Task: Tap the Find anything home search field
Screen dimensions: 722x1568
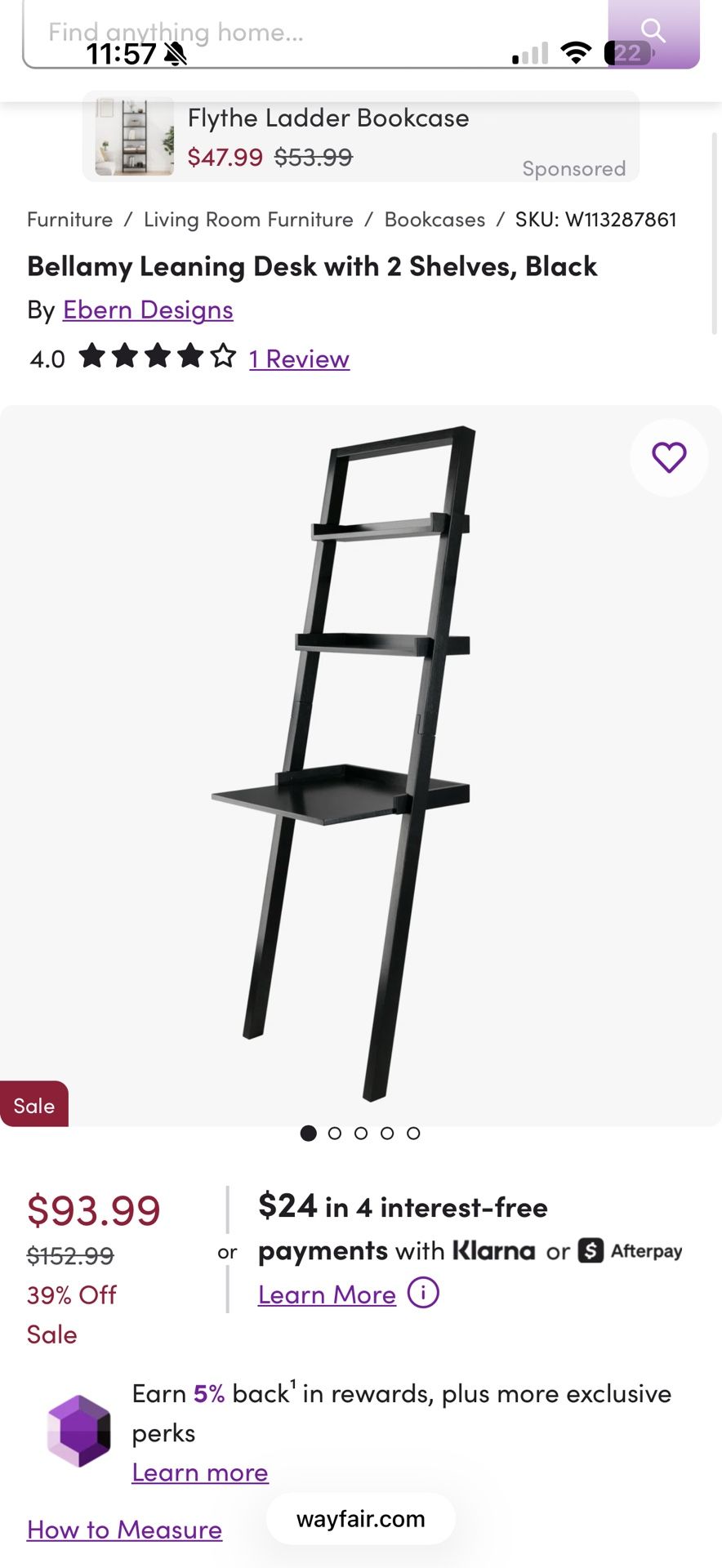Action: point(310,33)
